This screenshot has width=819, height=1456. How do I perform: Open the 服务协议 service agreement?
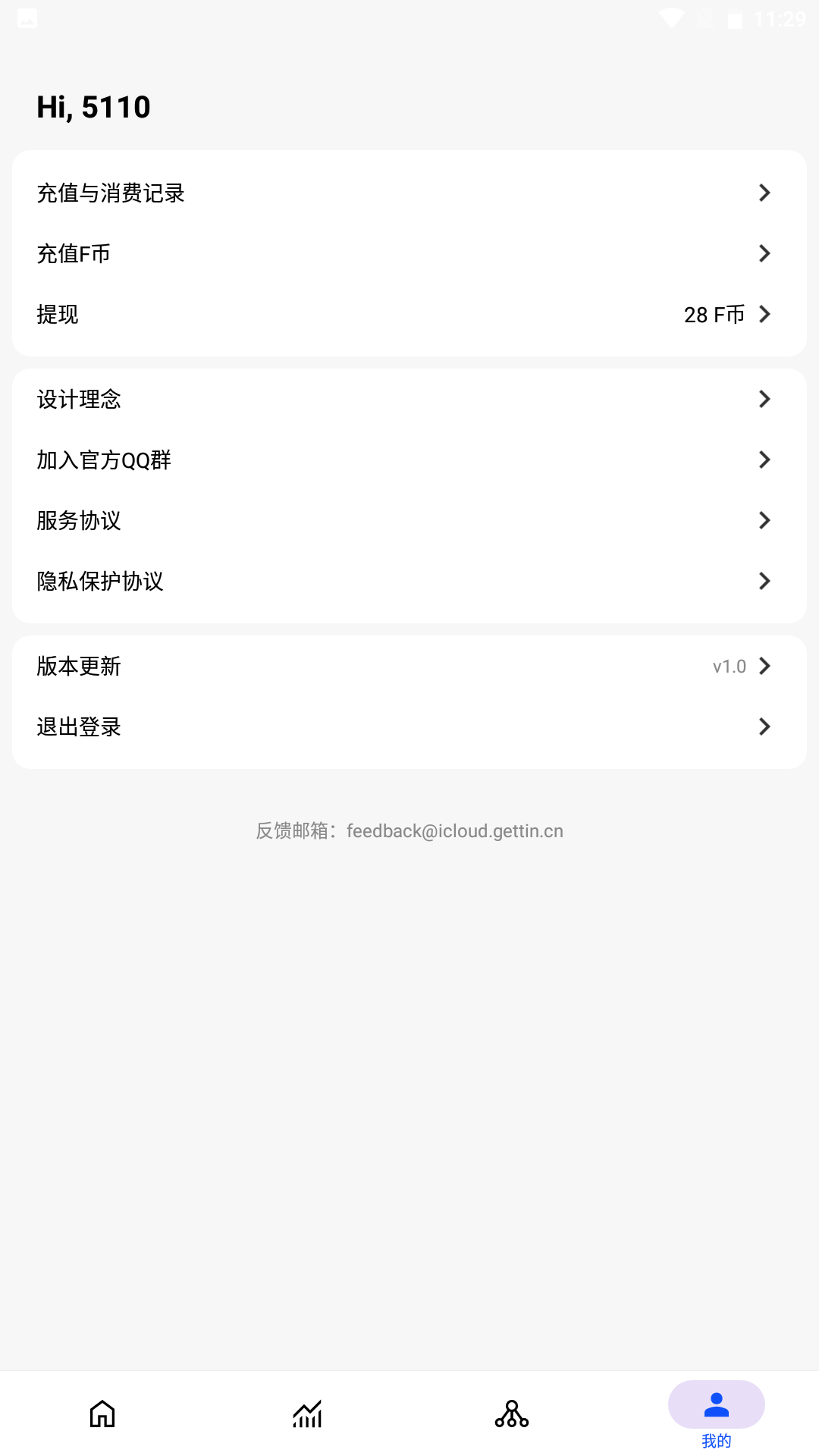pyautogui.click(x=409, y=520)
